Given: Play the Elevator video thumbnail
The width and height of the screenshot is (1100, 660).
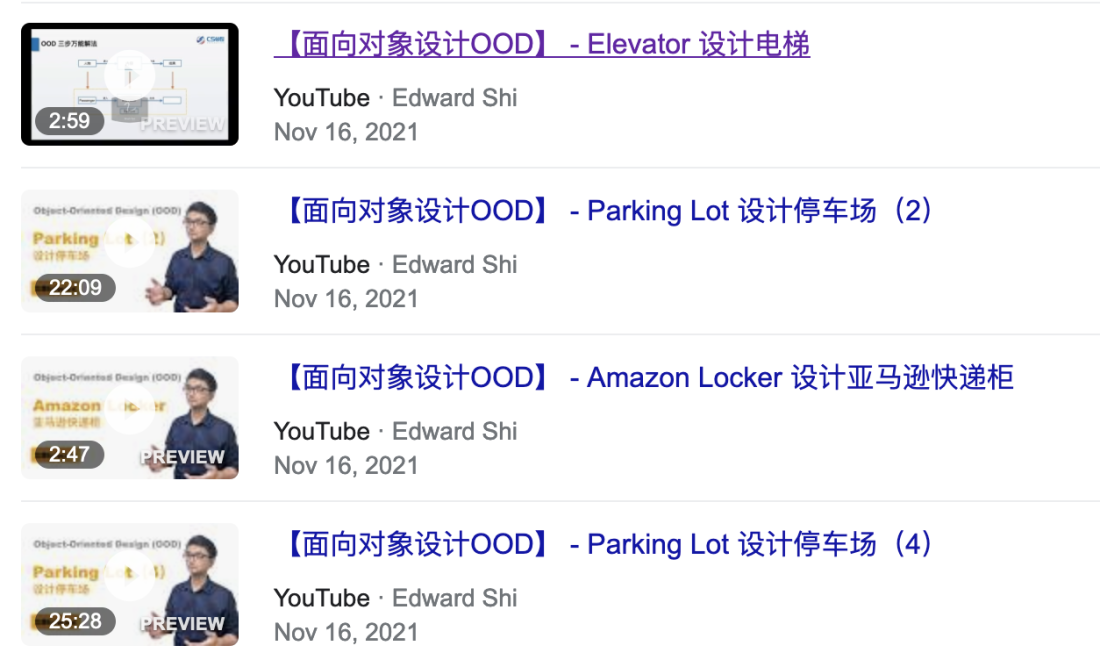Looking at the screenshot, I should [x=129, y=84].
